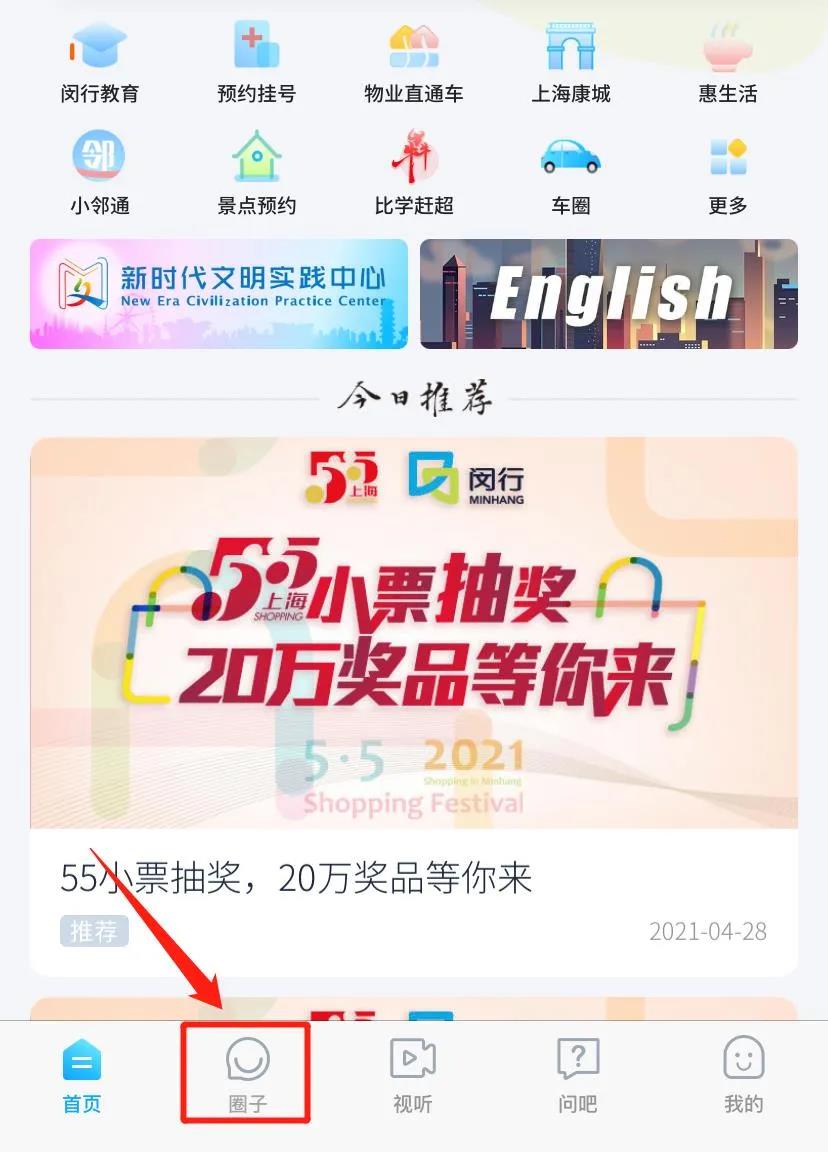
Task: Switch to the 我的 tab
Action: pyautogui.click(x=743, y=1075)
